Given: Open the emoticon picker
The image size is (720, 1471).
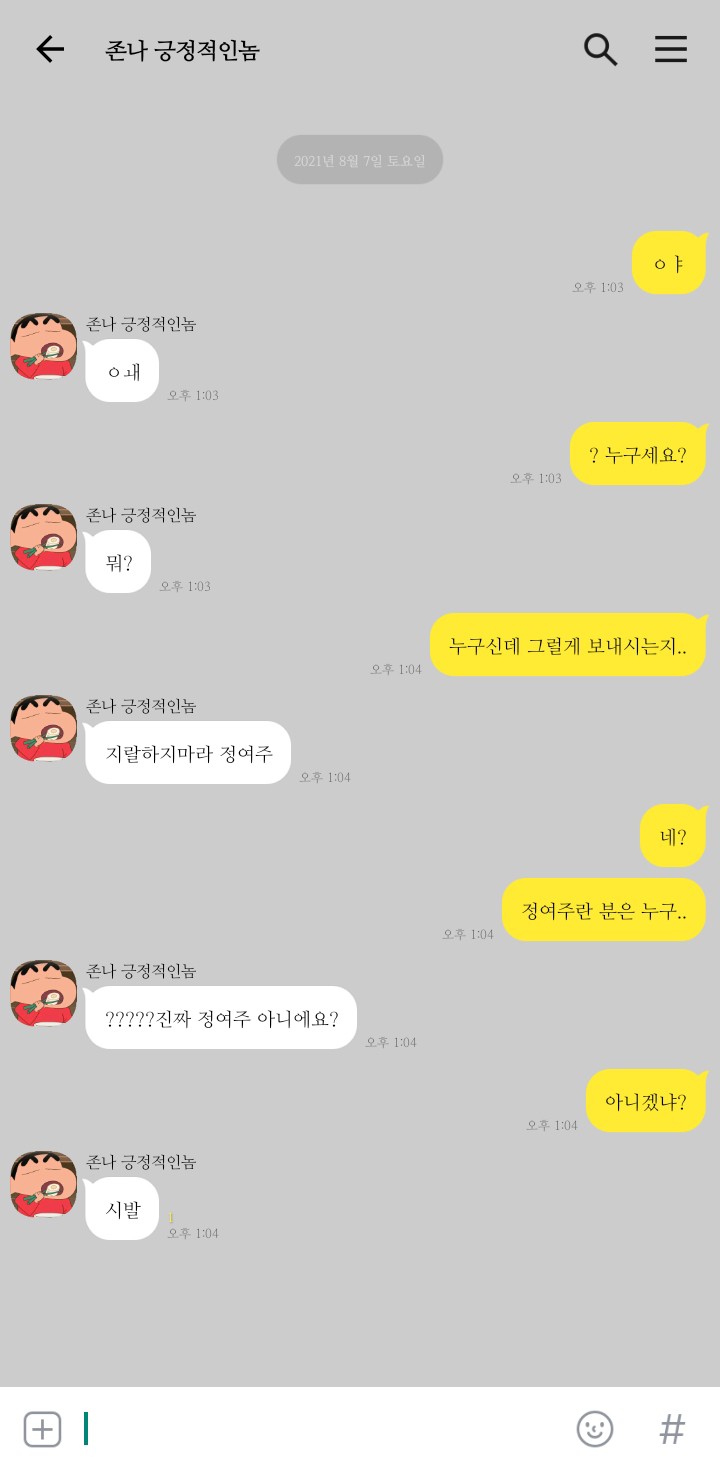Looking at the screenshot, I should (595, 1429).
